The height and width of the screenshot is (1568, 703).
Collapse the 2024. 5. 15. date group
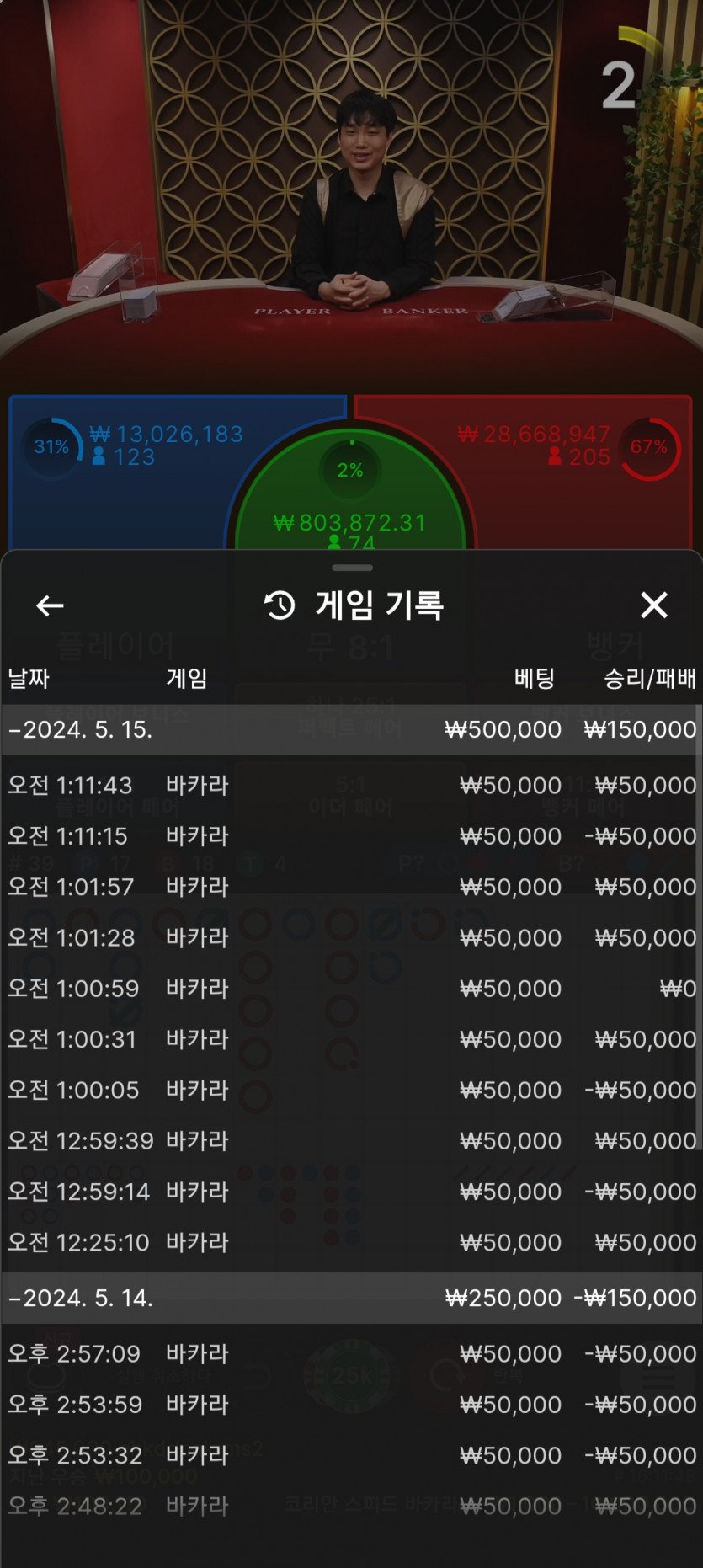[x=81, y=729]
